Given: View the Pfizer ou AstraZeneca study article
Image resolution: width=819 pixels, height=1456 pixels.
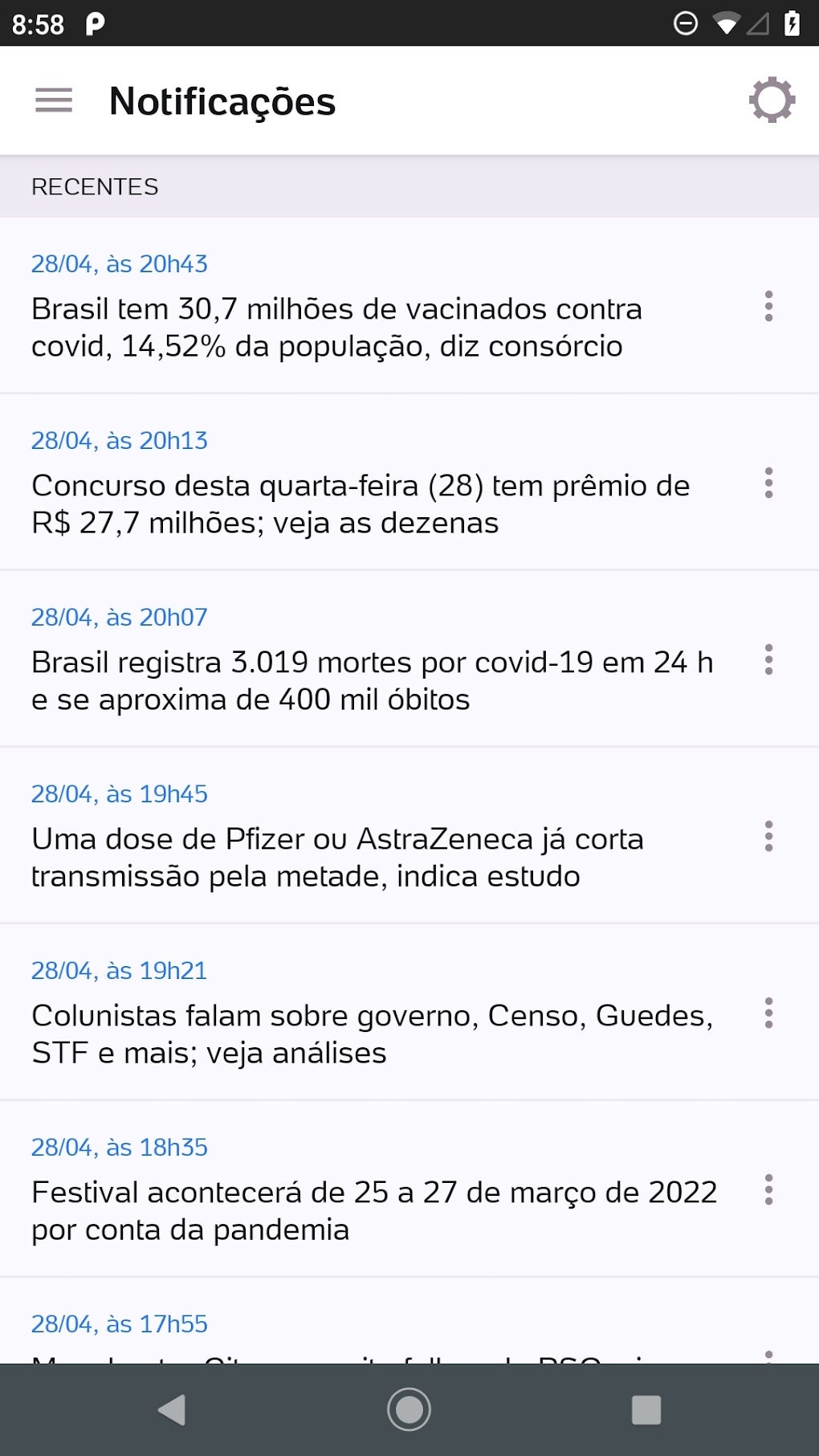Looking at the screenshot, I should tap(337, 858).
